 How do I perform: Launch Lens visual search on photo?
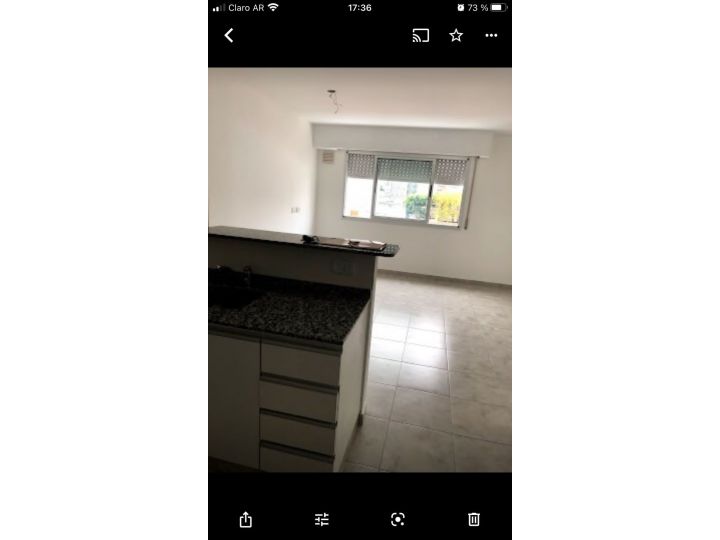click(398, 519)
